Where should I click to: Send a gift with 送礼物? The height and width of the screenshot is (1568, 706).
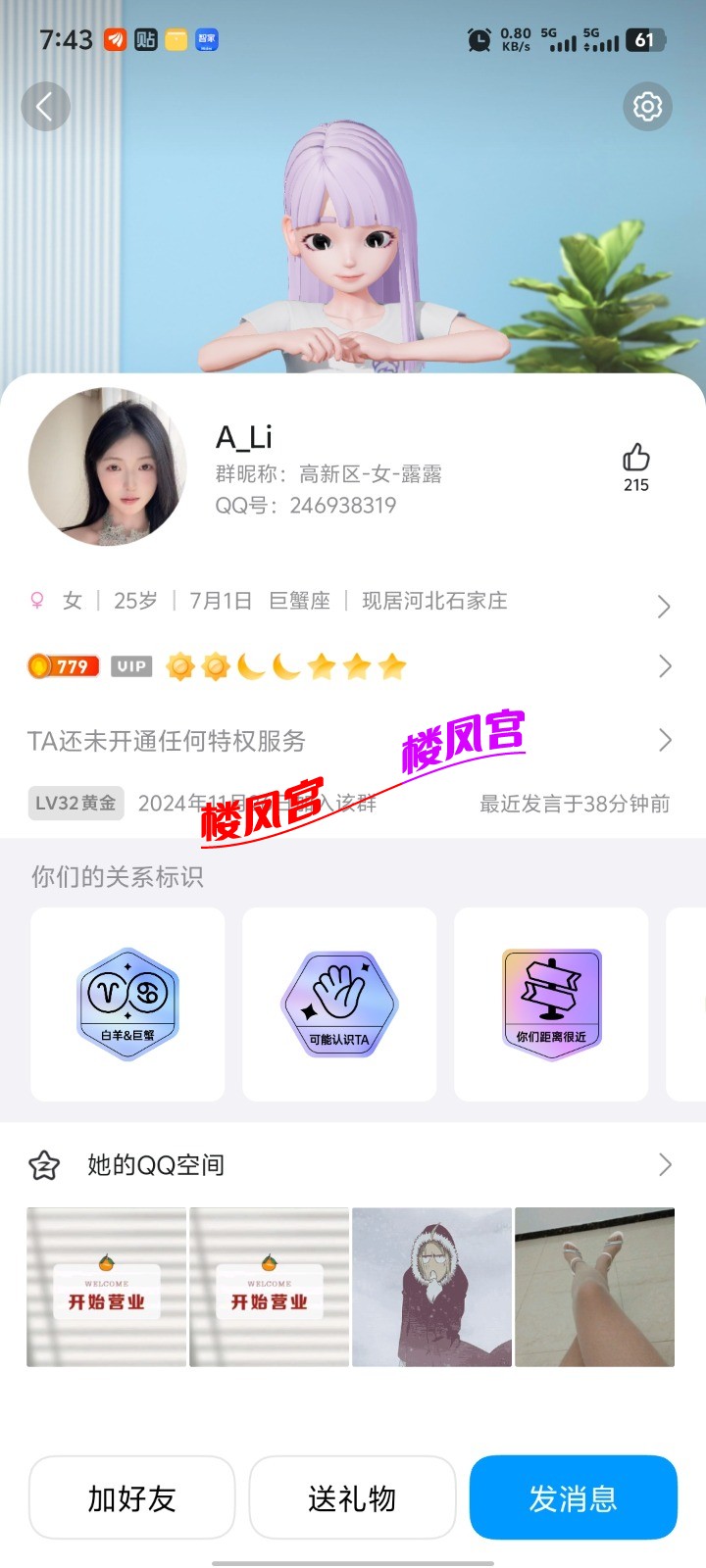(352, 1497)
